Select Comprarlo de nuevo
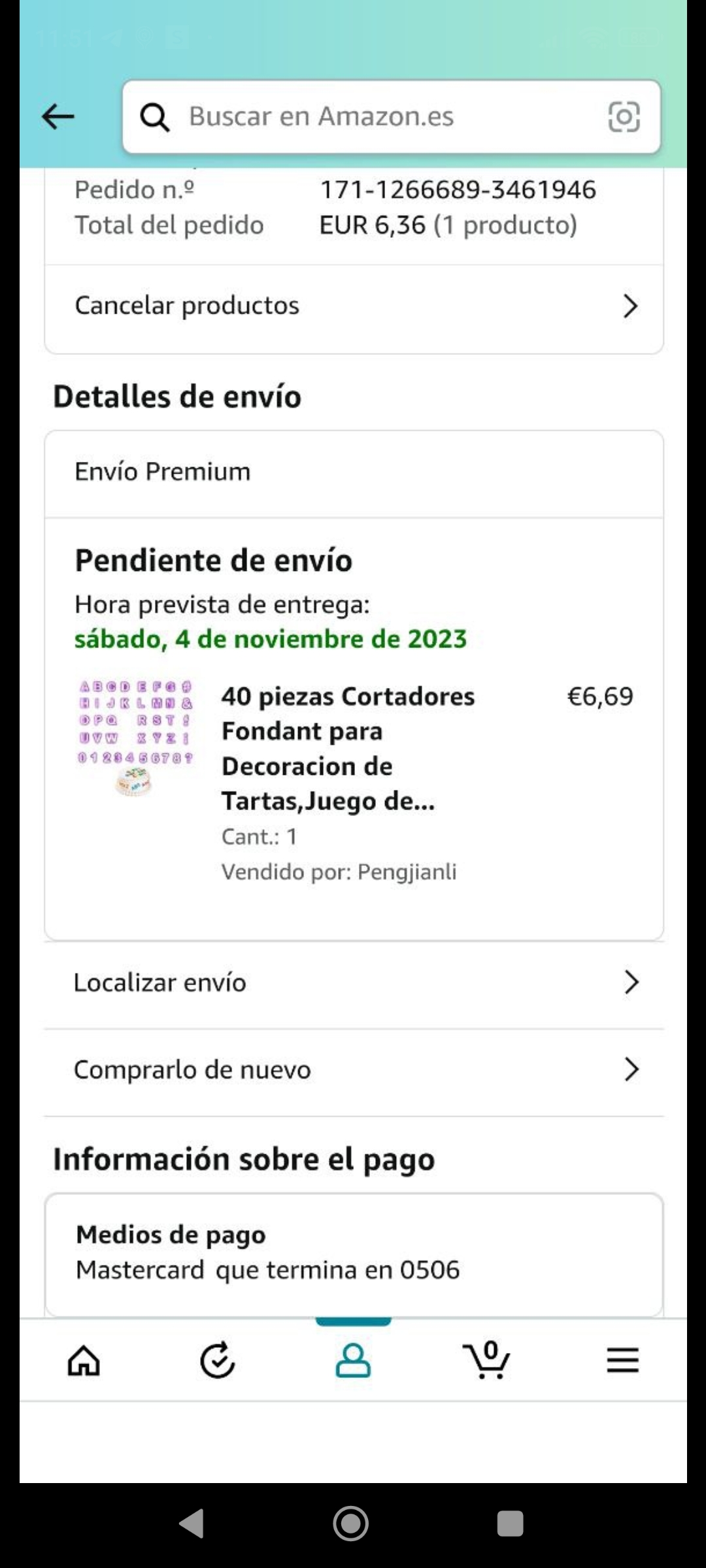 [354, 1070]
